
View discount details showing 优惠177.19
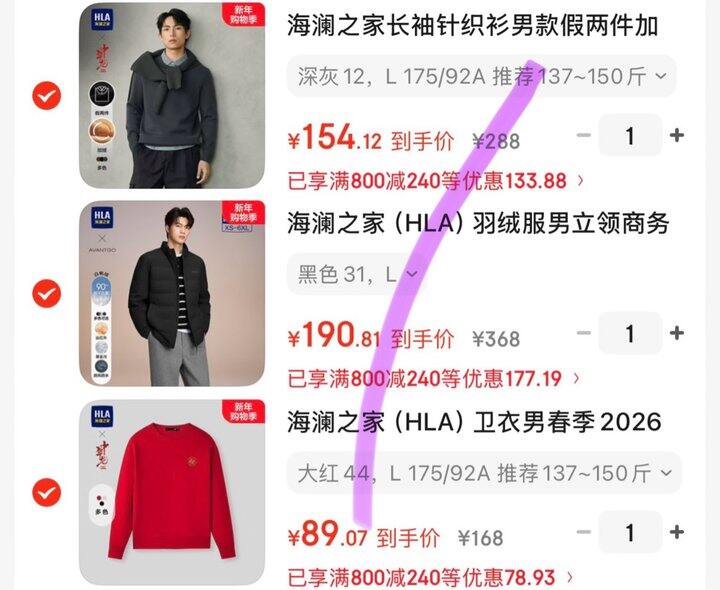[x=435, y=379]
